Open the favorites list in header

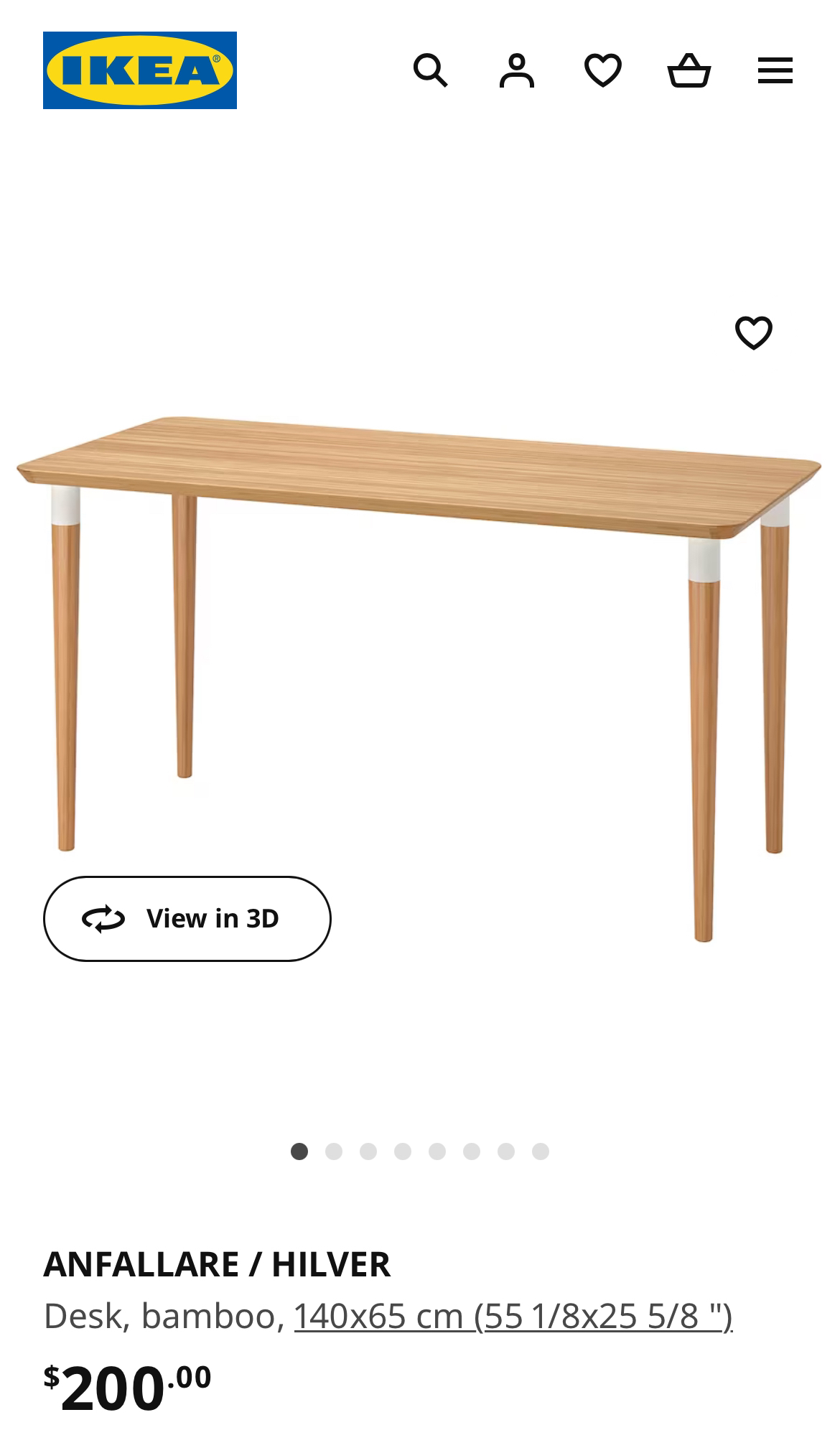603,70
